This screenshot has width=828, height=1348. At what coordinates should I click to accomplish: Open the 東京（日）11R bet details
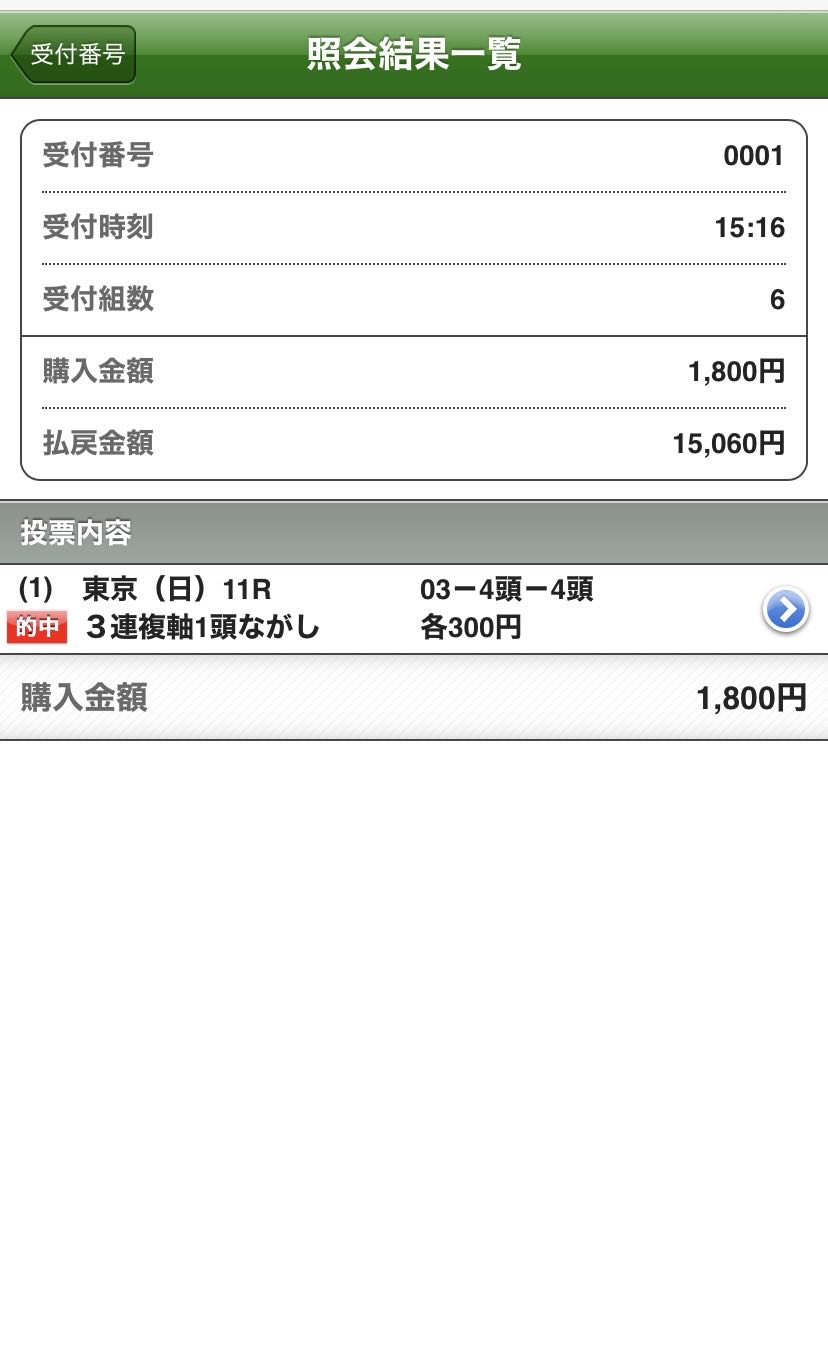[785, 609]
